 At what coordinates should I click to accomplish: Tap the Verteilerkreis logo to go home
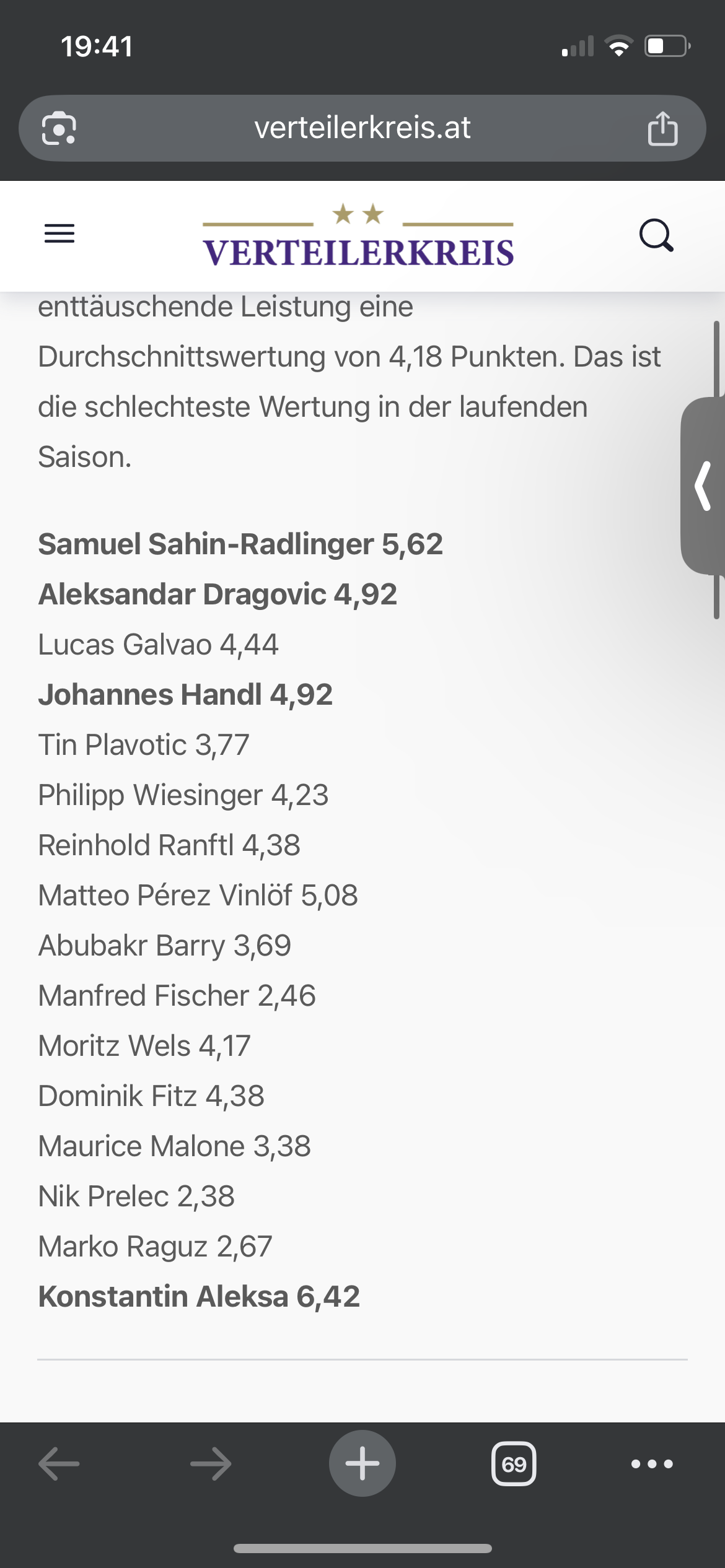click(x=358, y=235)
